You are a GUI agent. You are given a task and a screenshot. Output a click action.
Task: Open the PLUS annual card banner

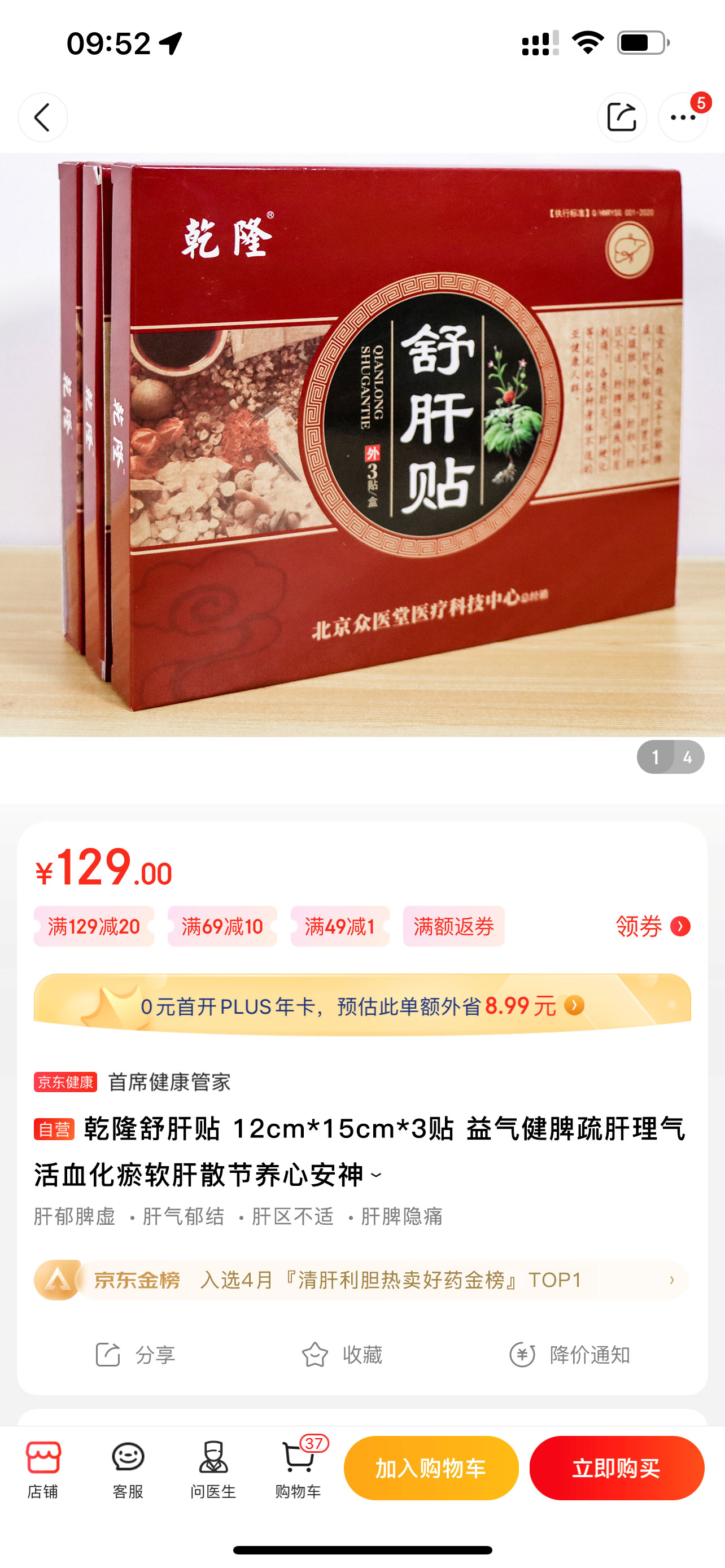point(362,1006)
